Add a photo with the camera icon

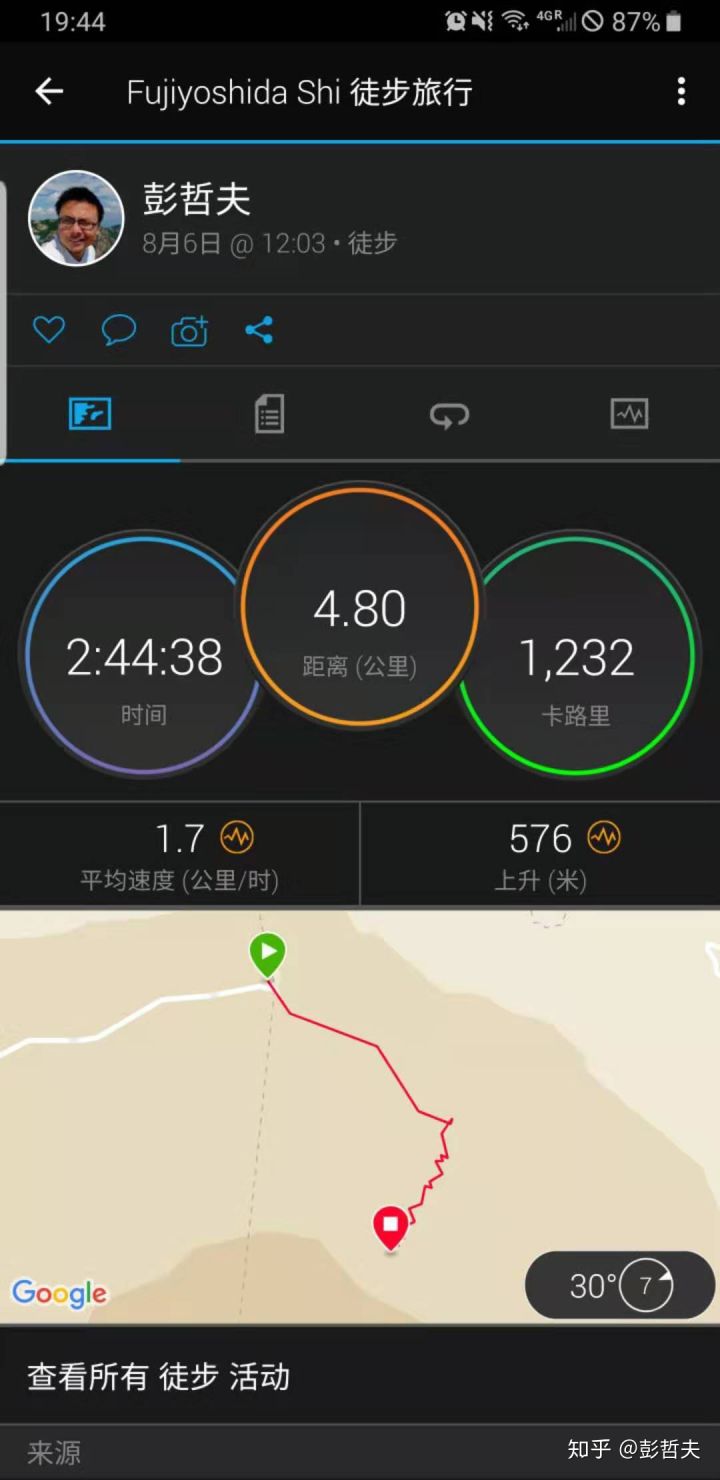(189, 331)
